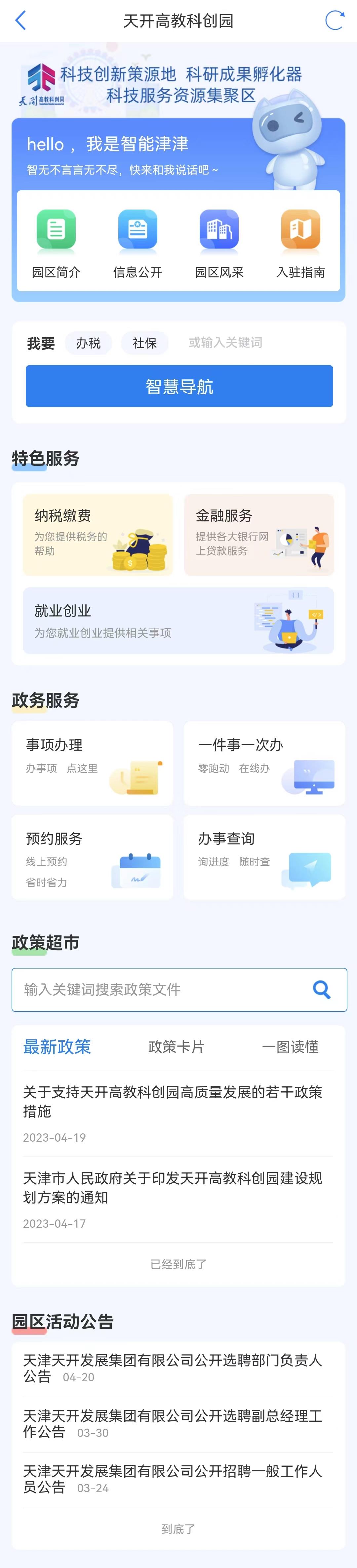This screenshot has width=357, height=1568.
Task: Open the 金融服务 service card
Action: point(259,535)
